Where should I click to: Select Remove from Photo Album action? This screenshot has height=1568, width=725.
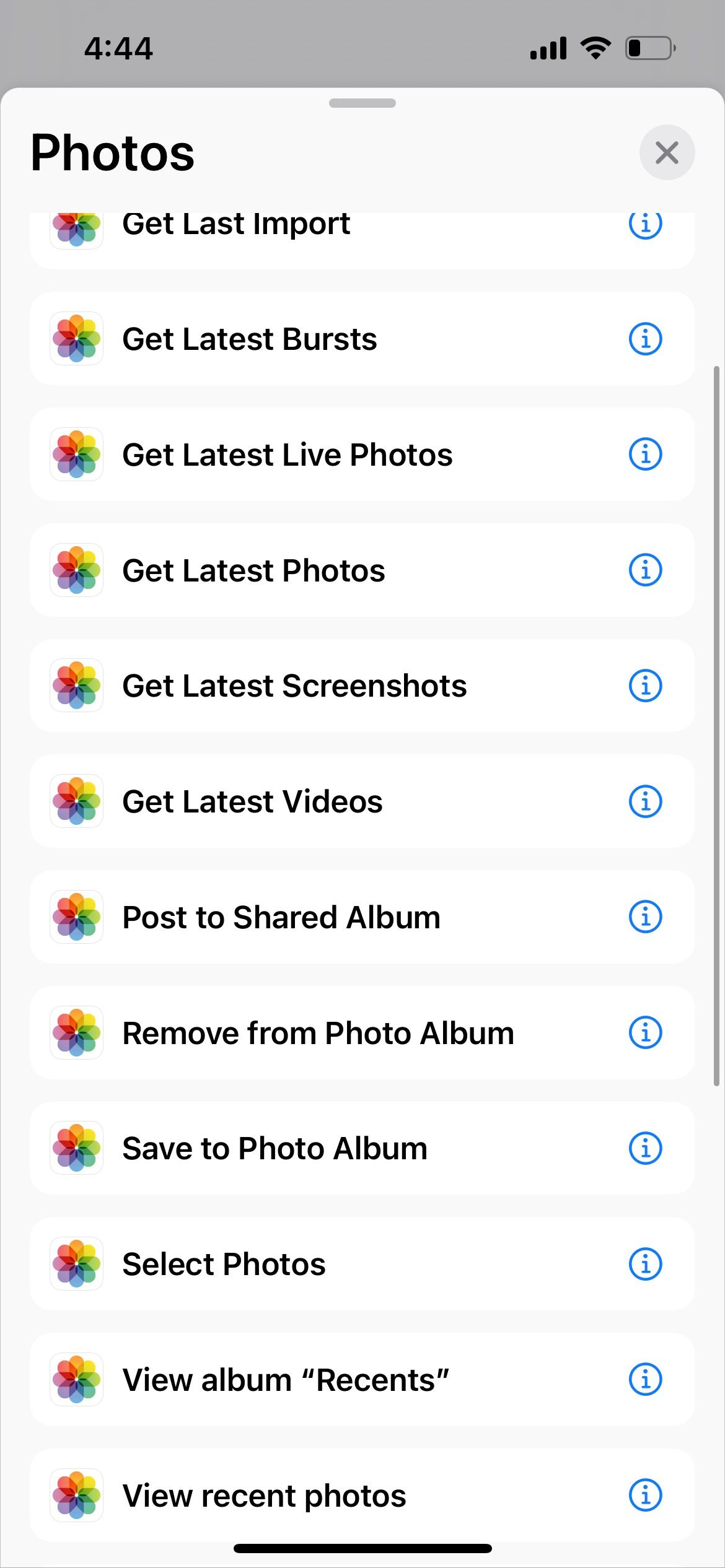318,1033
